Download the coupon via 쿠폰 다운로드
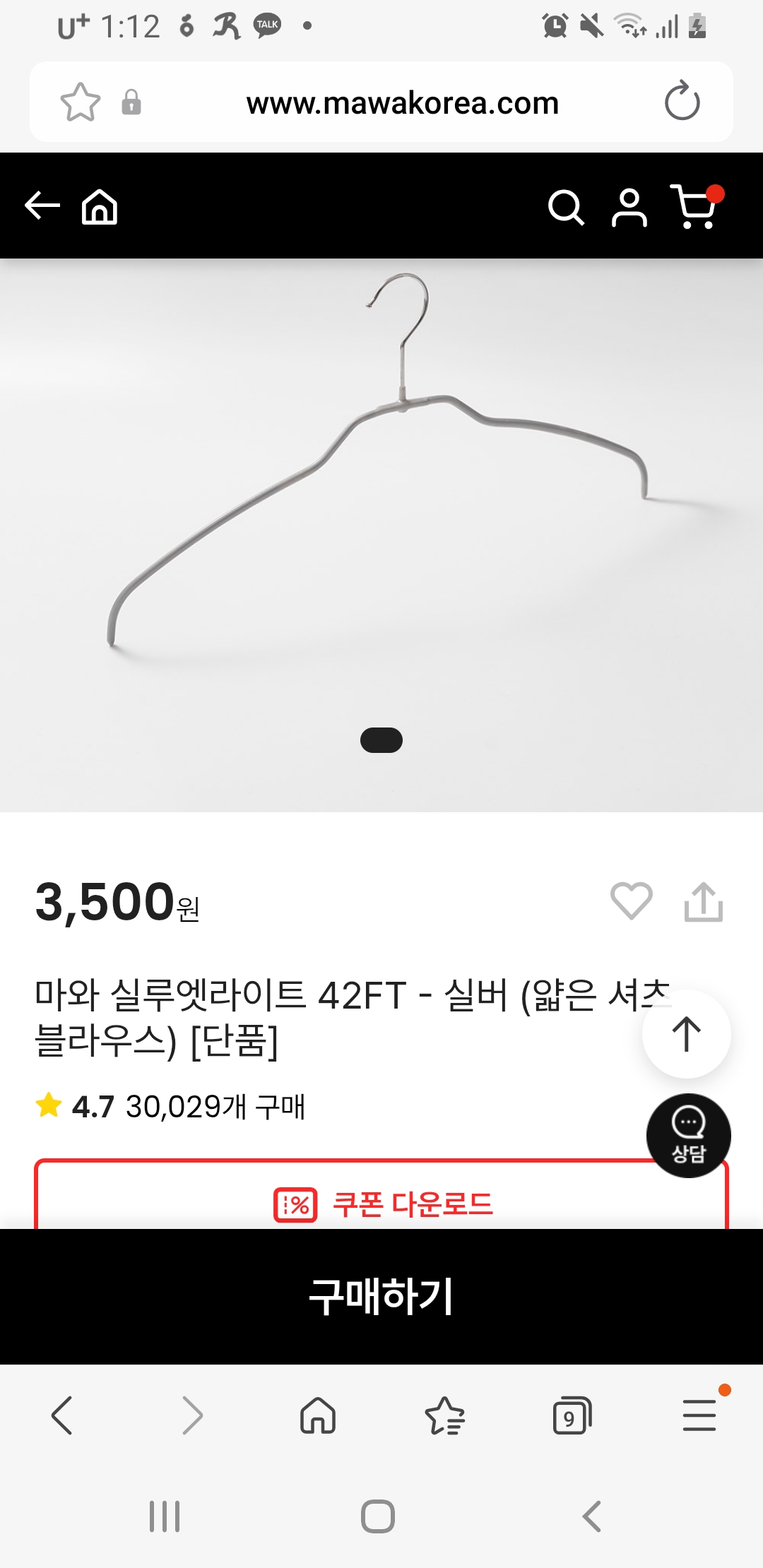 pos(381,1204)
